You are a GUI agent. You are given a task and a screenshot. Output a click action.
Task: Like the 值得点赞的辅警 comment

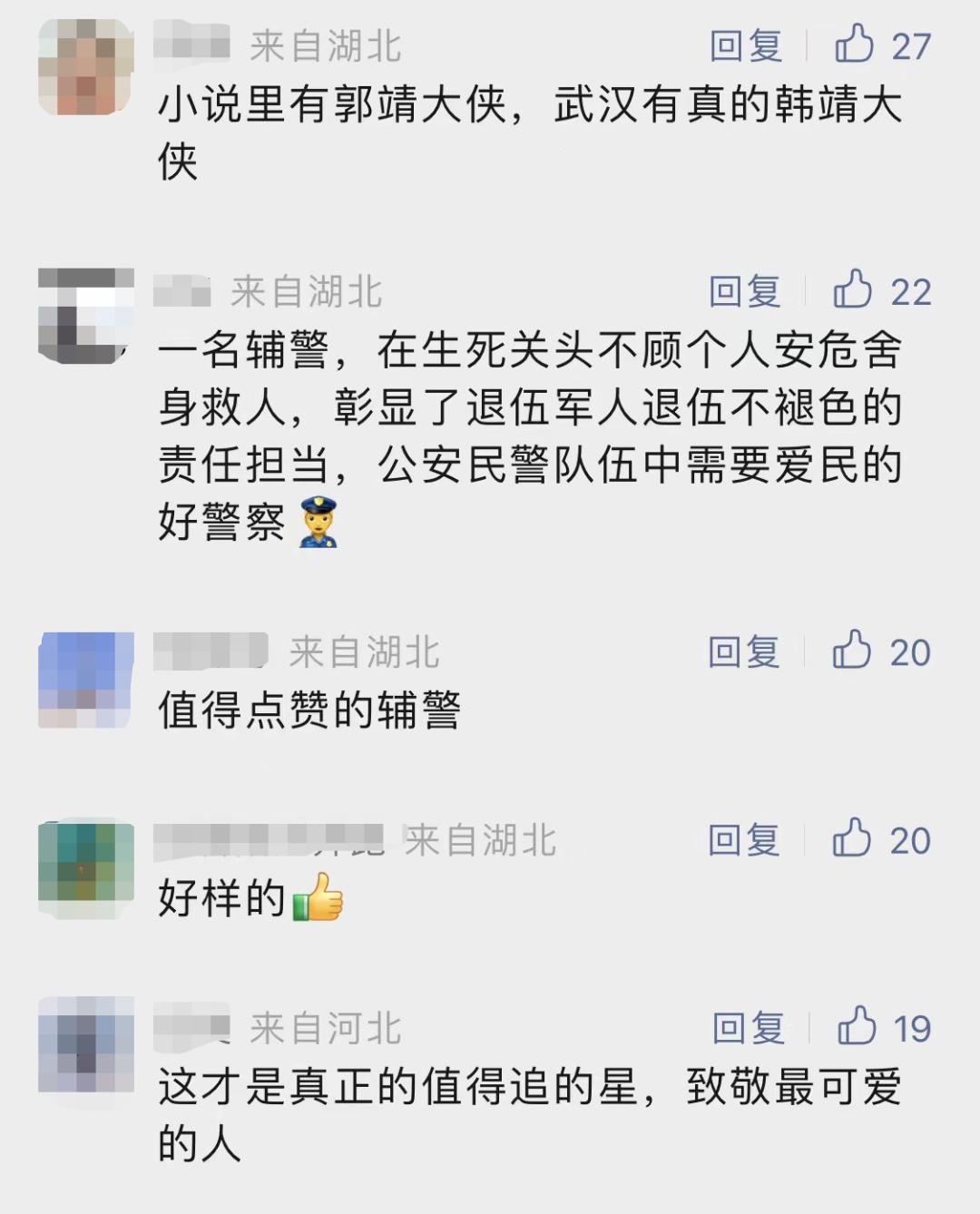pyautogui.click(x=852, y=651)
